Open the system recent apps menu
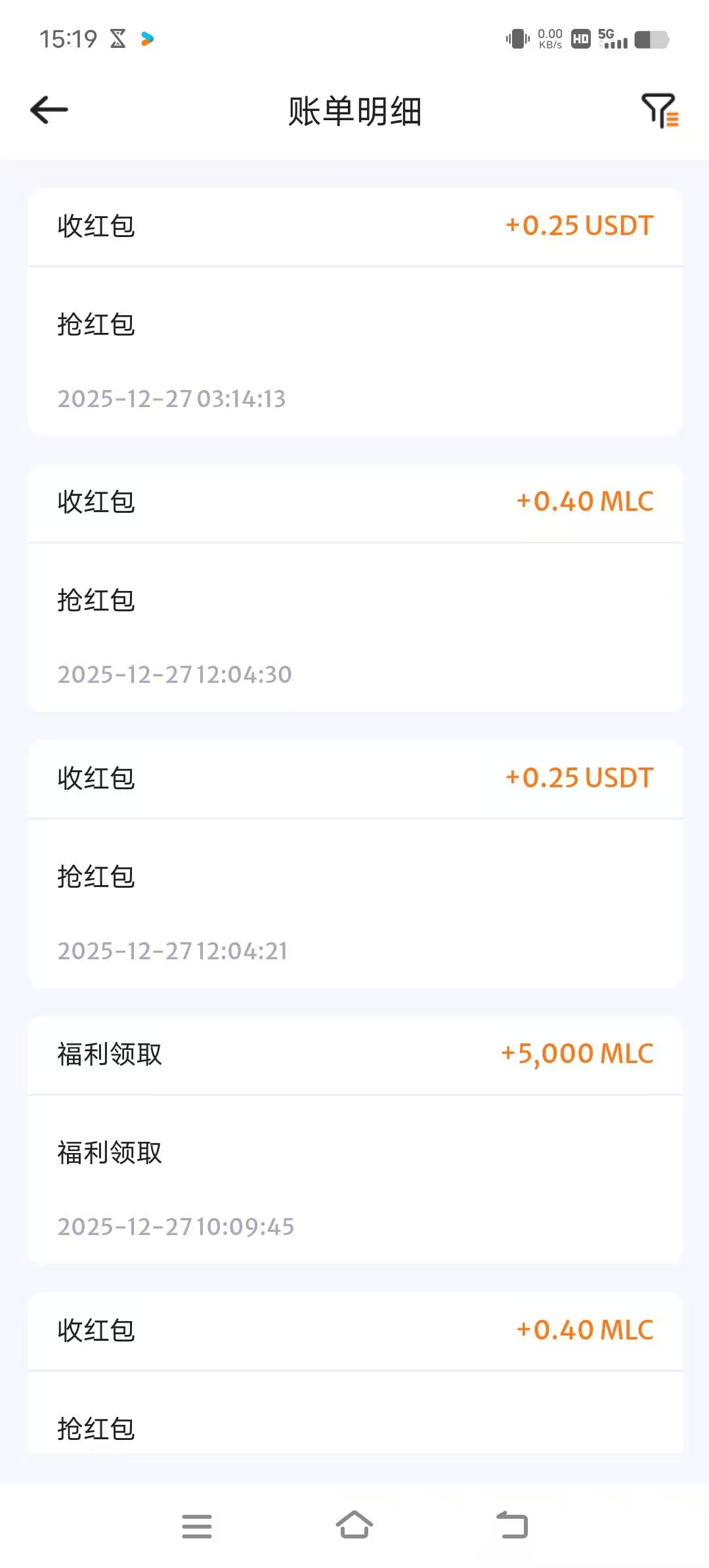 click(x=197, y=1526)
